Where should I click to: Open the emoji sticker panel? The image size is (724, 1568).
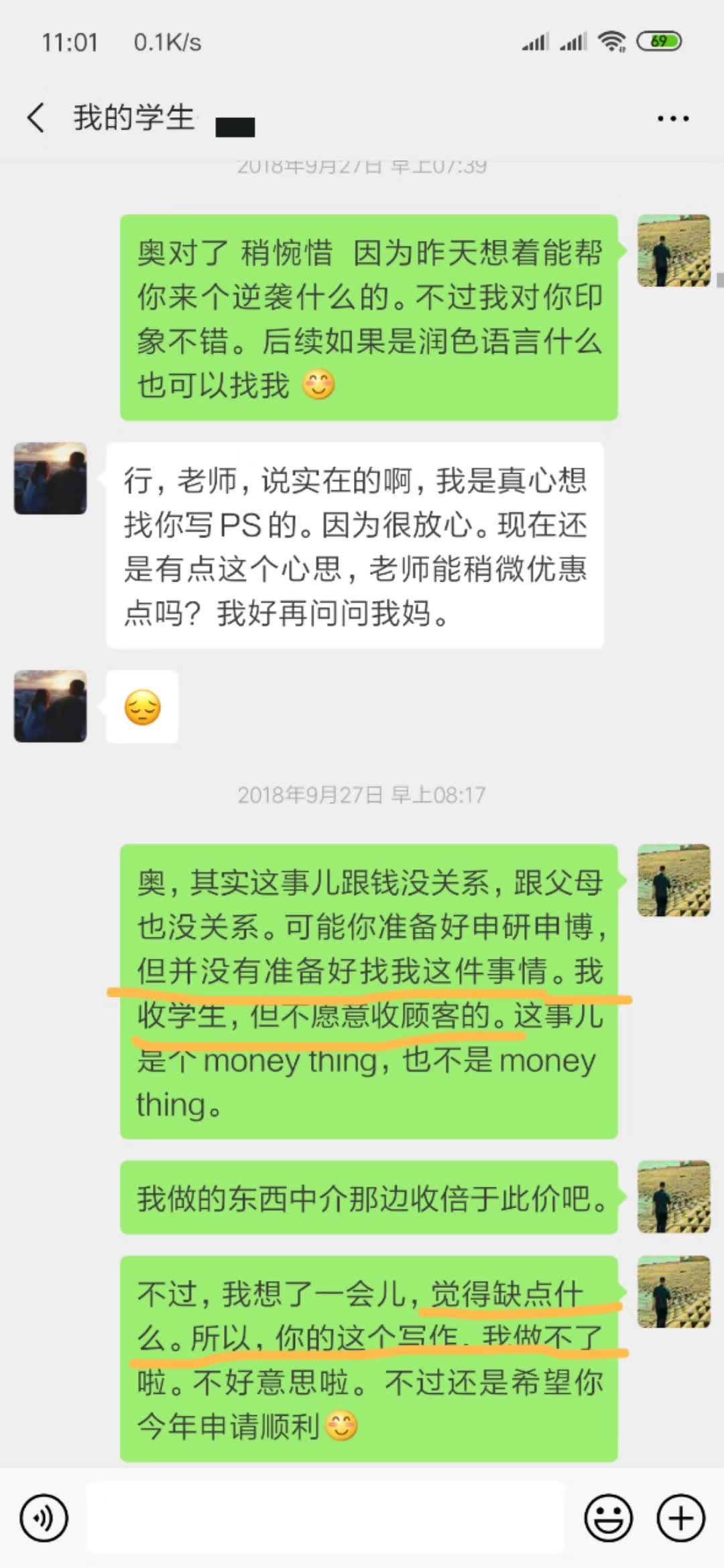pyautogui.click(x=608, y=1518)
